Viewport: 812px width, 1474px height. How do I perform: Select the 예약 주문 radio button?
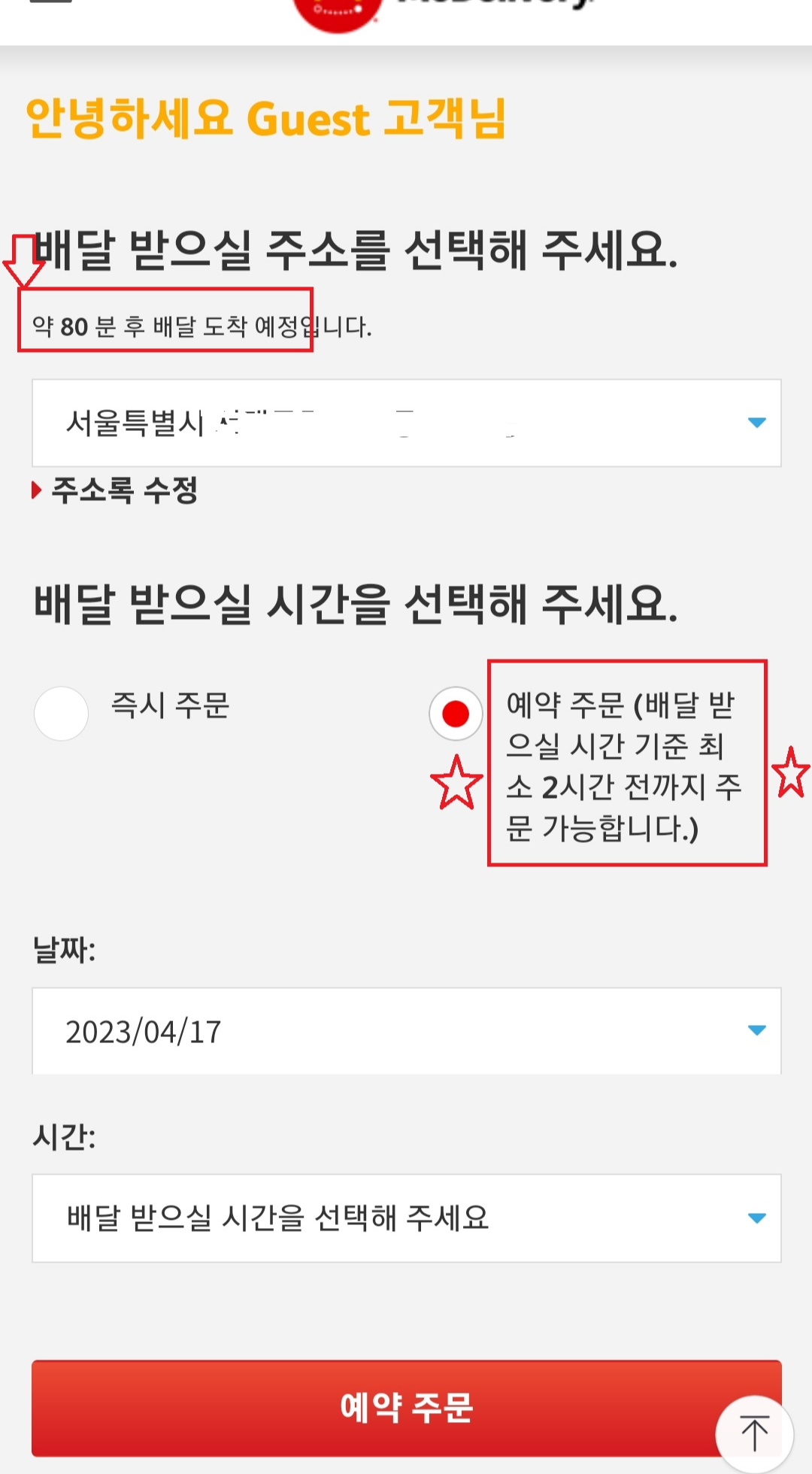(x=455, y=713)
